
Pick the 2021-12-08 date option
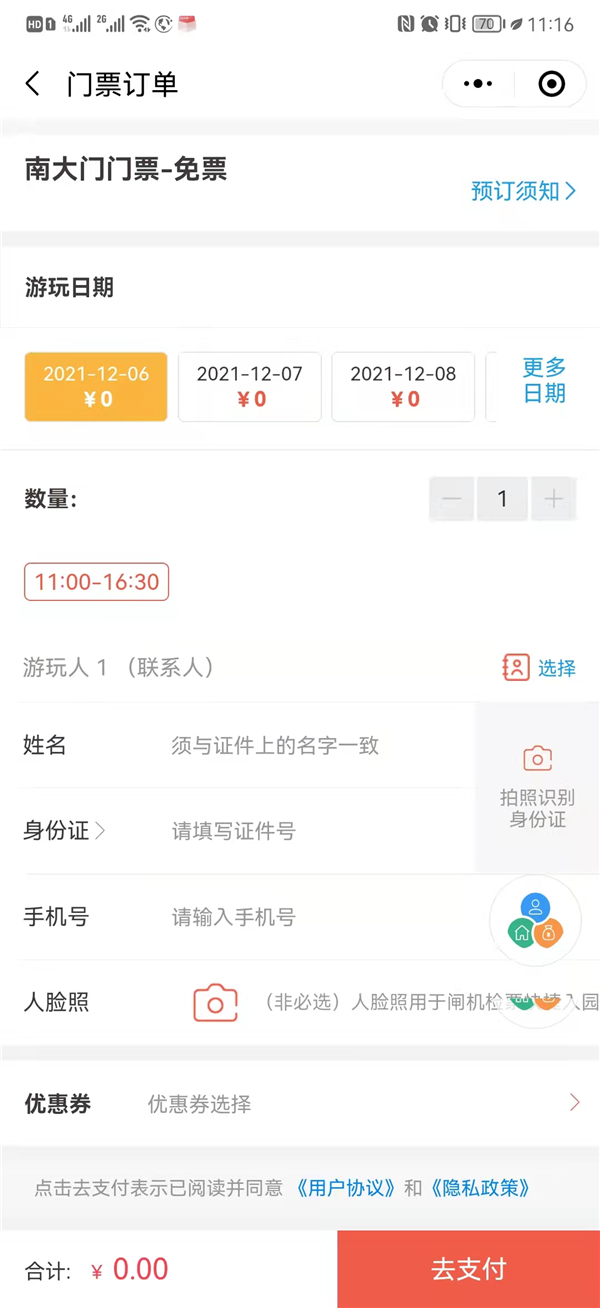pyautogui.click(x=403, y=387)
